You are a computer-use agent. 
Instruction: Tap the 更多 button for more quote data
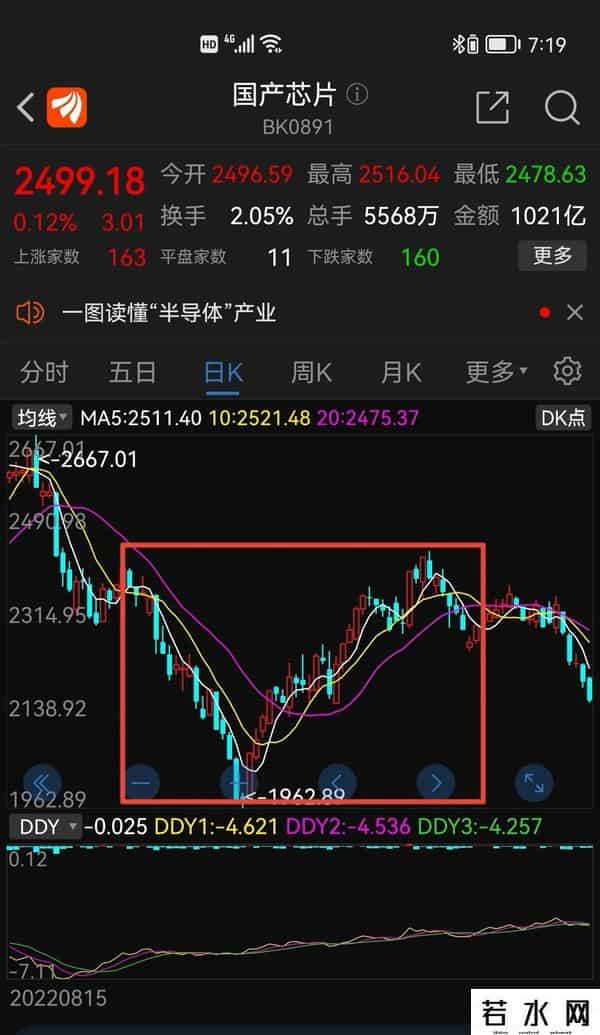point(552,256)
